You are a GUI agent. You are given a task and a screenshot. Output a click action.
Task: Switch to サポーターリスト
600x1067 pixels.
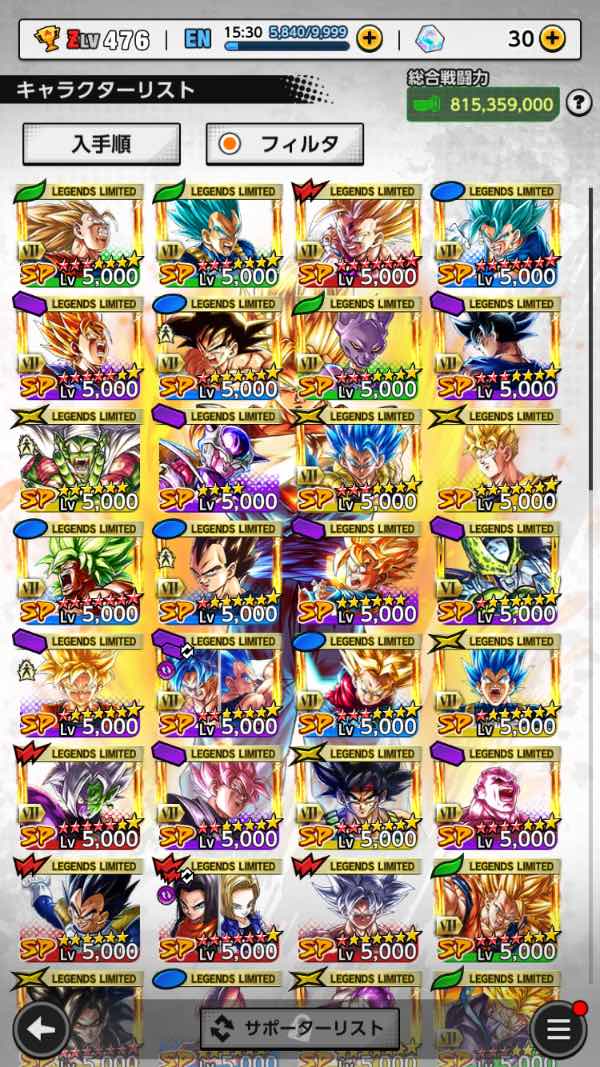[x=300, y=1028]
